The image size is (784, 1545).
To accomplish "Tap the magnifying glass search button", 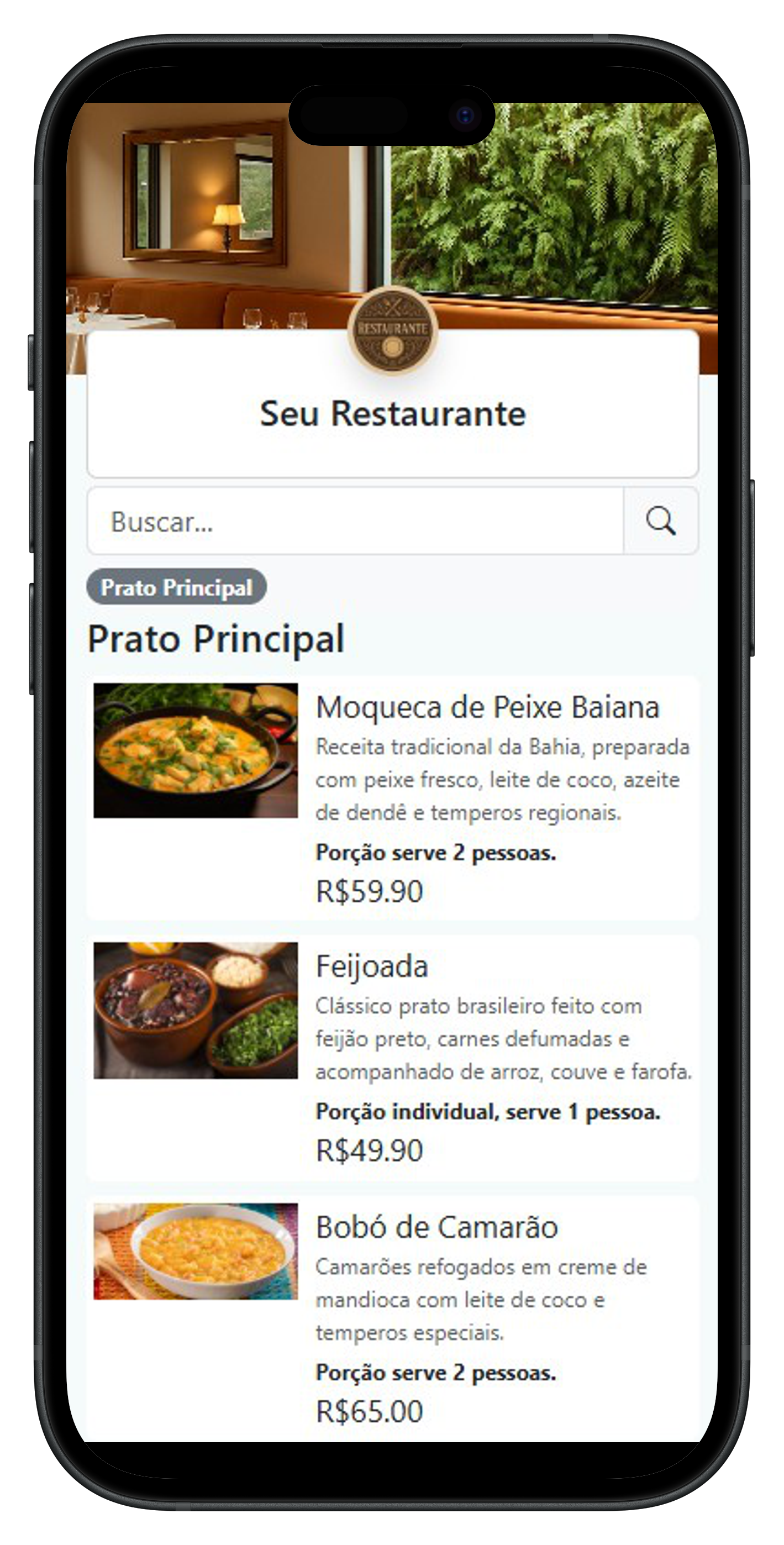I will pos(660,521).
